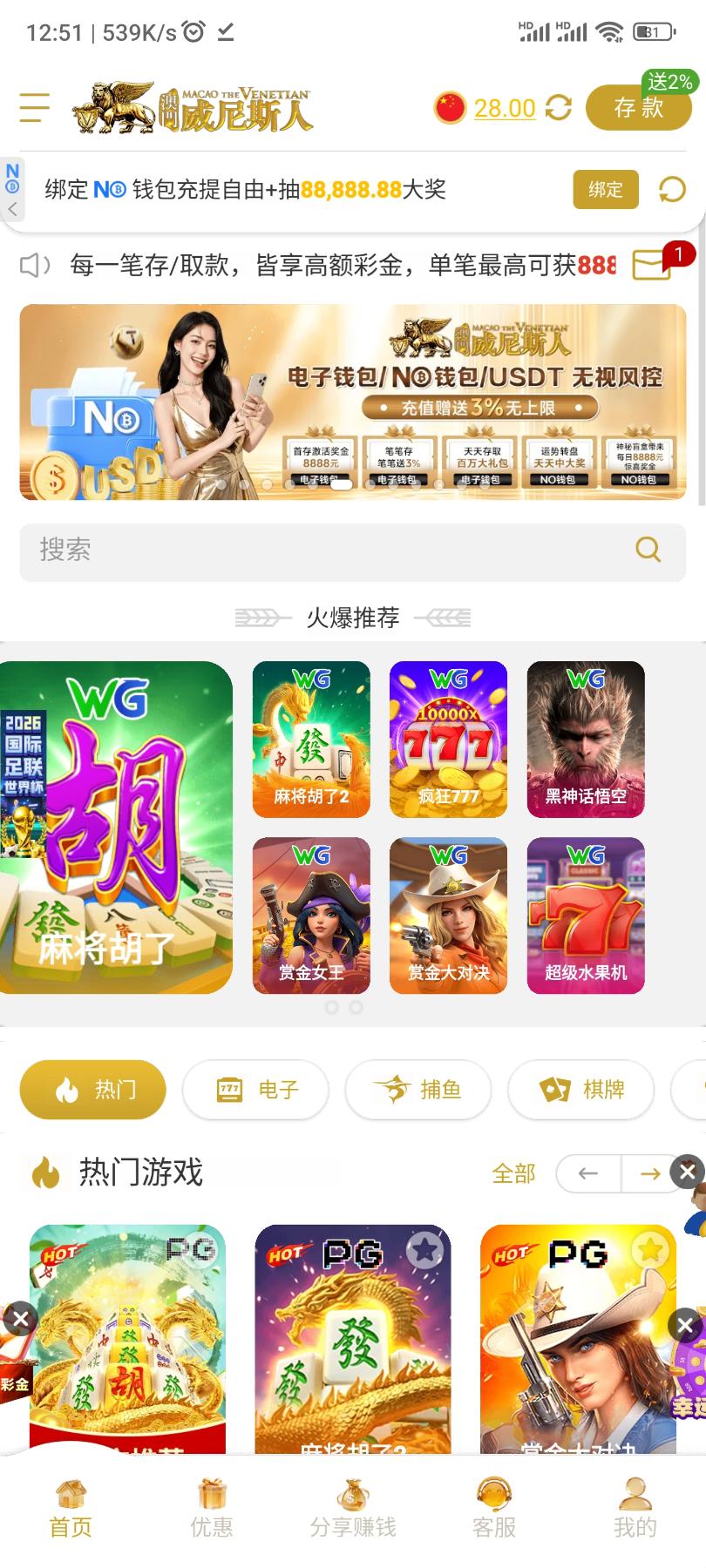Select the 电子 category chip
The width and height of the screenshot is (706, 1568).
point(255,1089)
